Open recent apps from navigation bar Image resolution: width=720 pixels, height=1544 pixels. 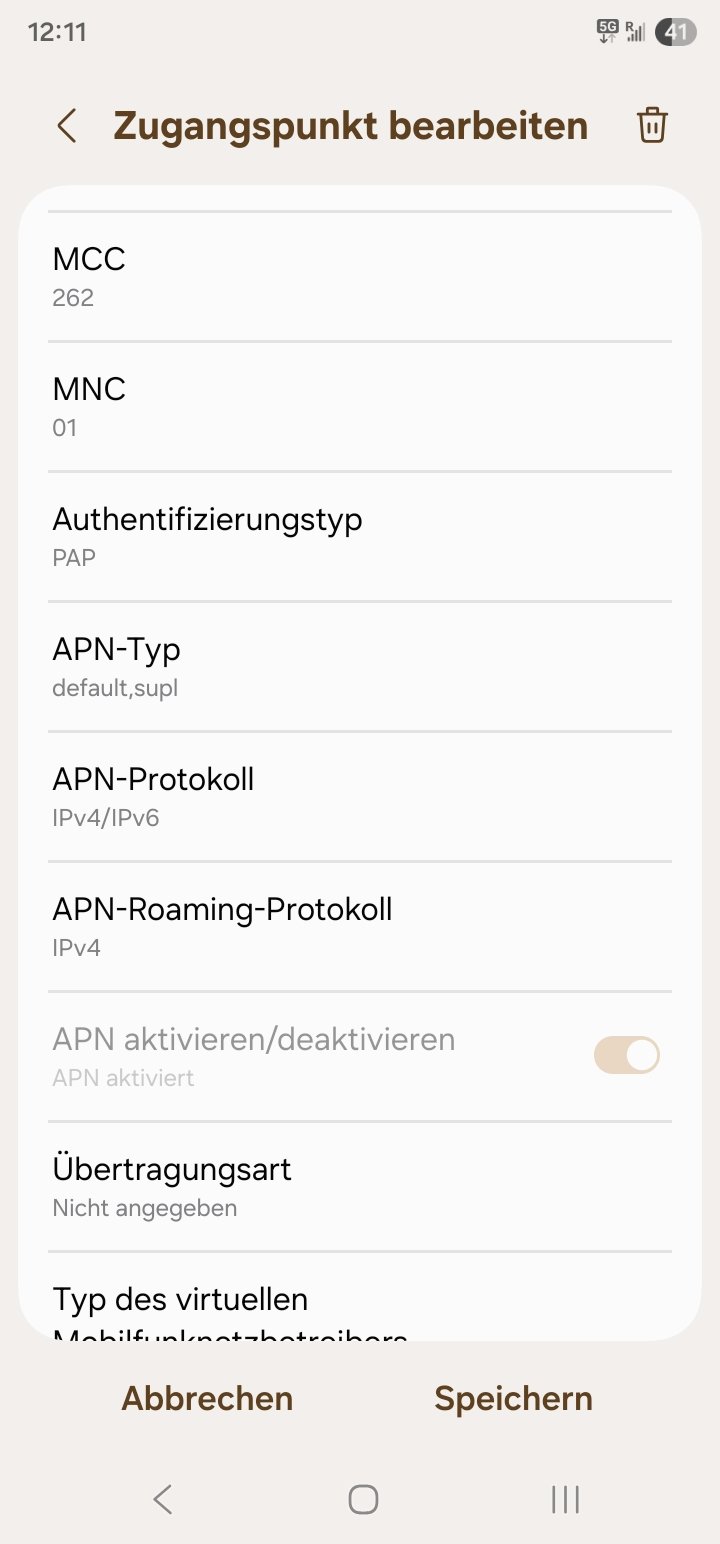coord(566,1499)
